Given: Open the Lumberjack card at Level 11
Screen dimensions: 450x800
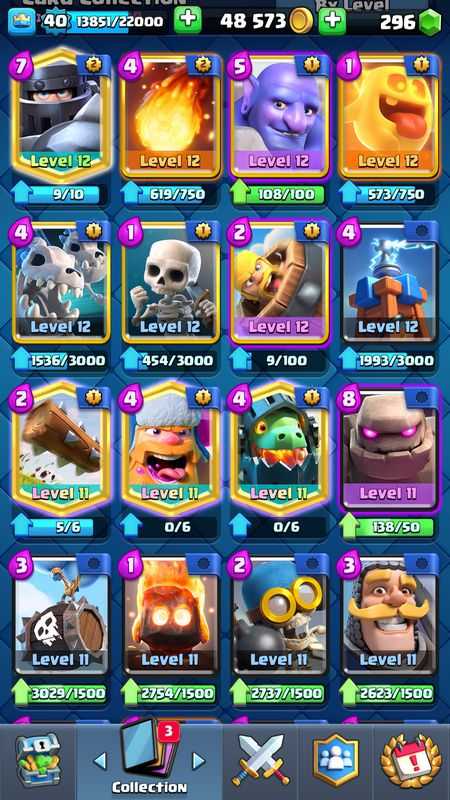Looking at the screenshot, I should (170, 448).
